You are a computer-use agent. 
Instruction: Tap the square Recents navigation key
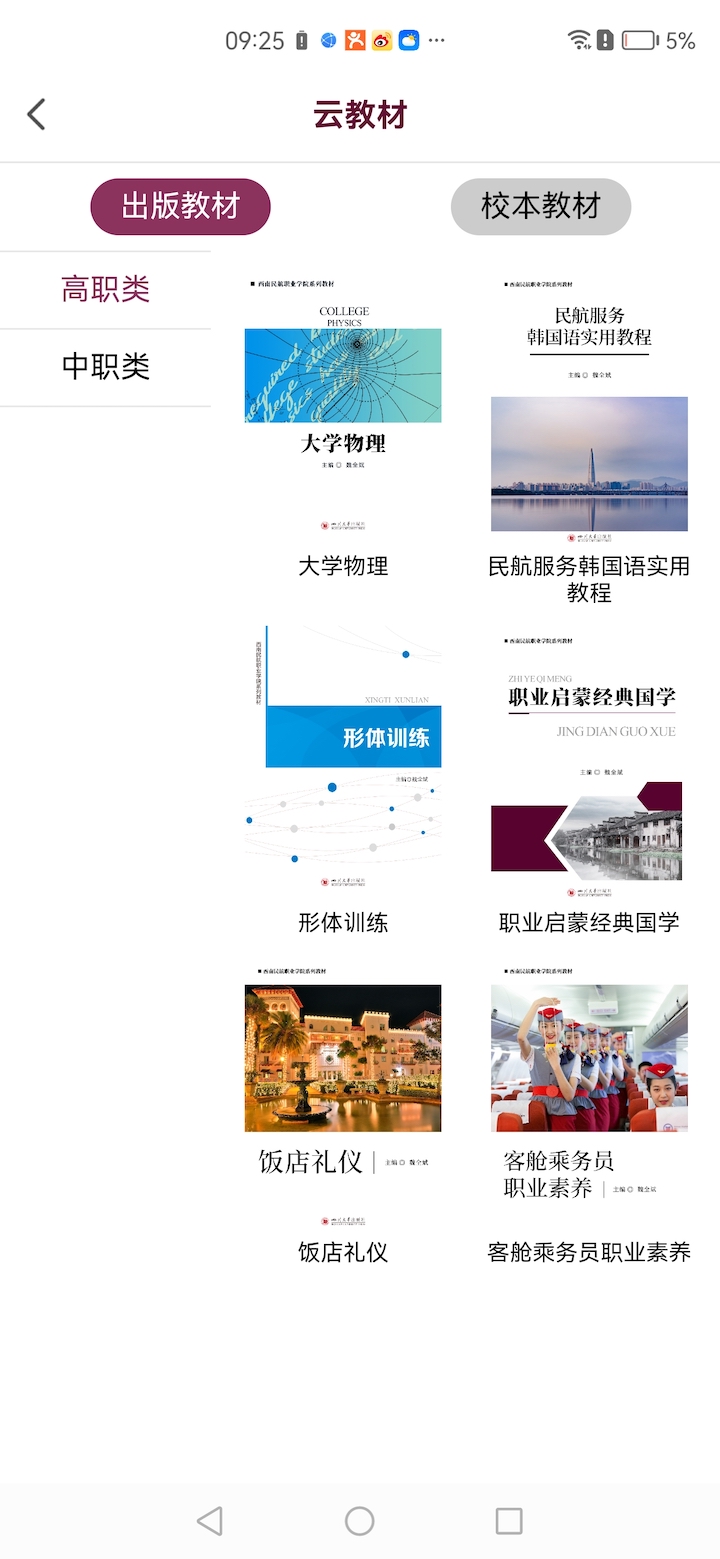509,1521
